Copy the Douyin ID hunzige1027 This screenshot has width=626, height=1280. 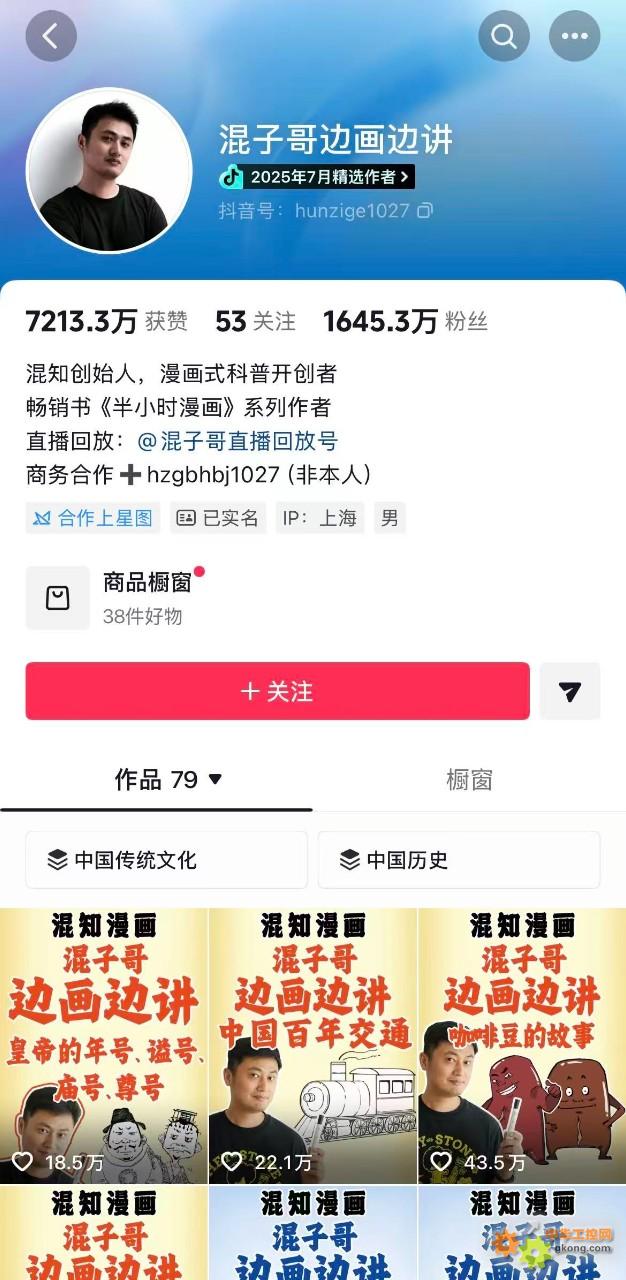point(425,211)
